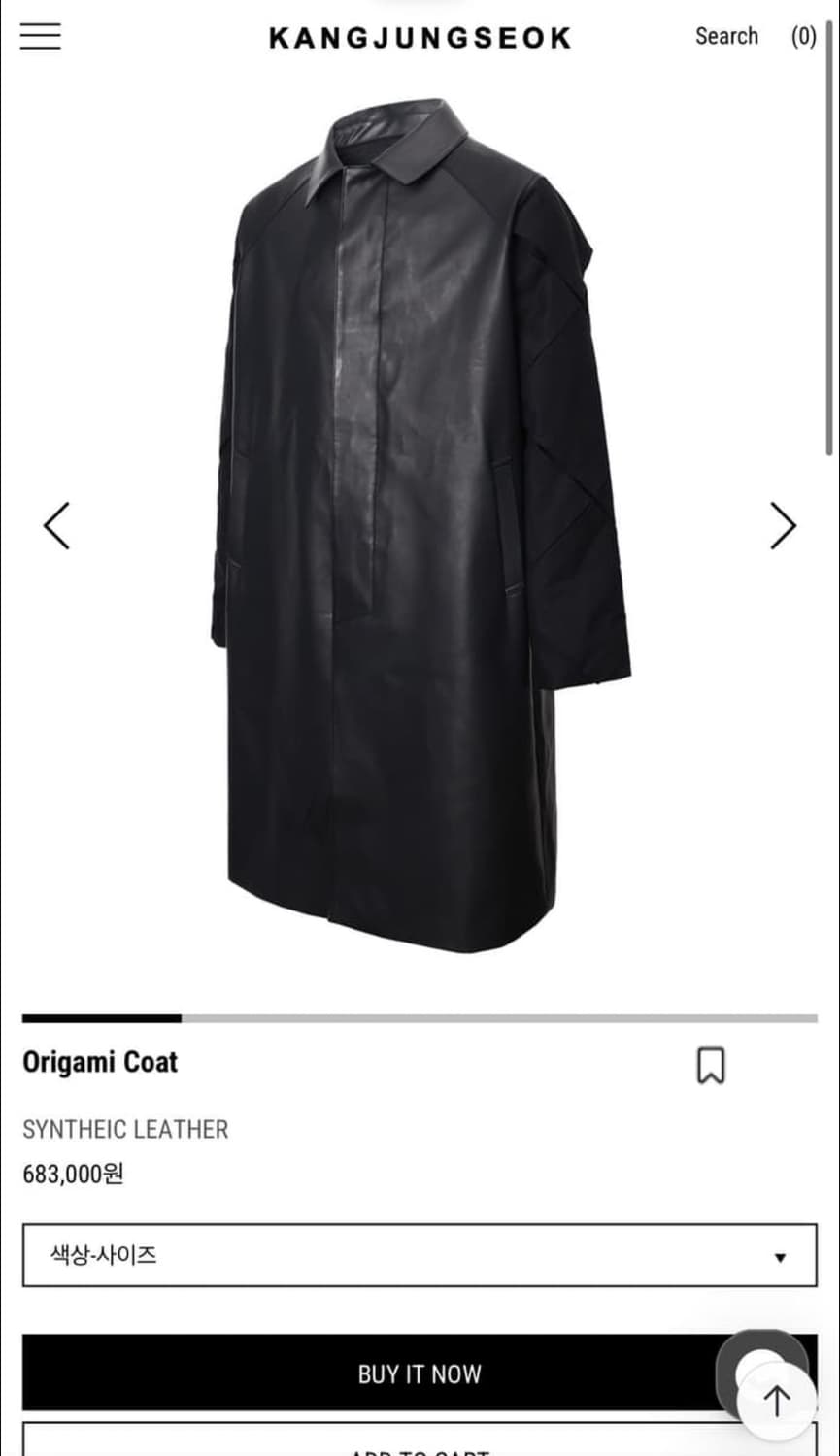The height and width of the screenshot is (1456, 840).
Task: Click the next image arrow
Action: pyautogui.click(x=783, y=525)
